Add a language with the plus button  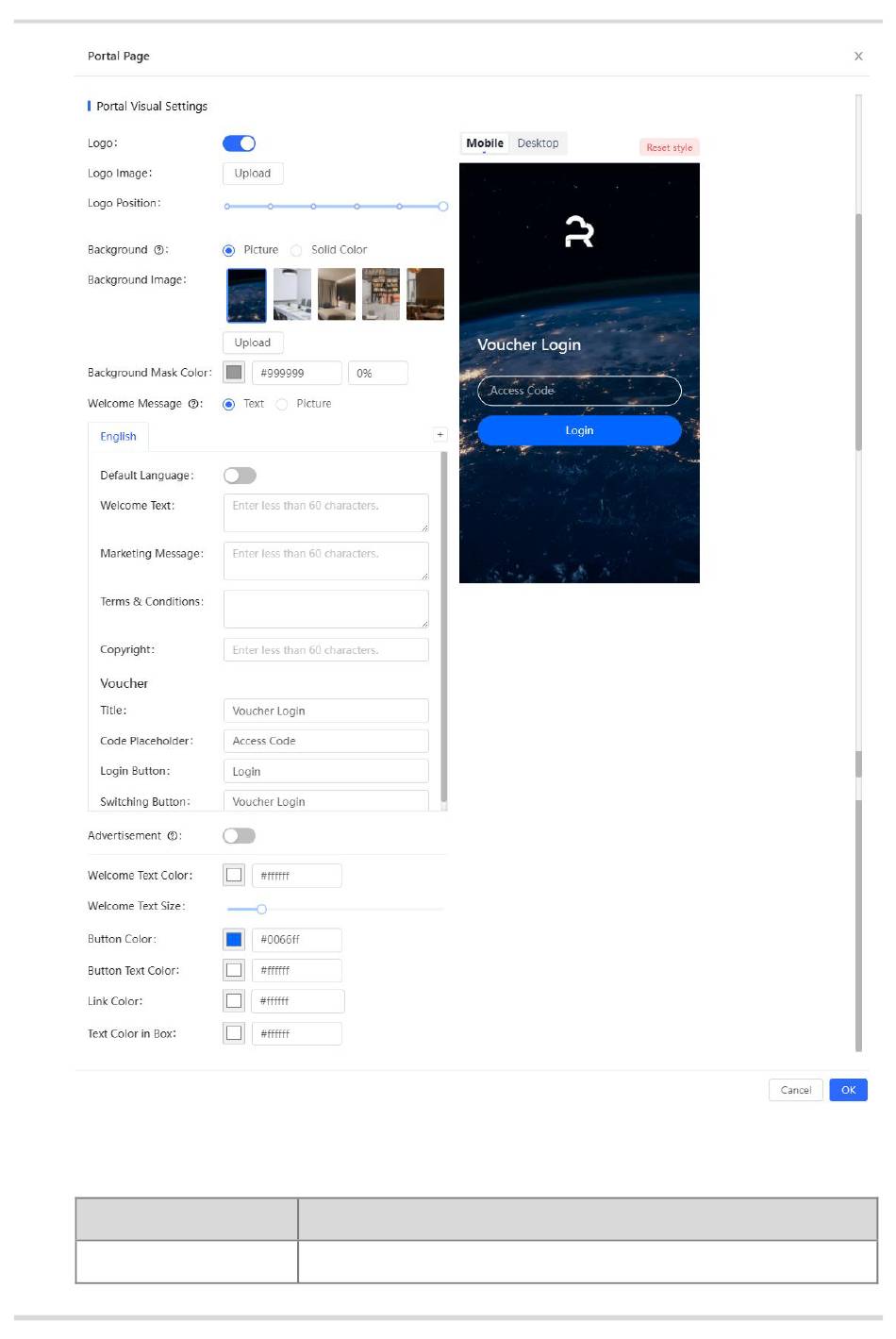[x=440, y=435]
